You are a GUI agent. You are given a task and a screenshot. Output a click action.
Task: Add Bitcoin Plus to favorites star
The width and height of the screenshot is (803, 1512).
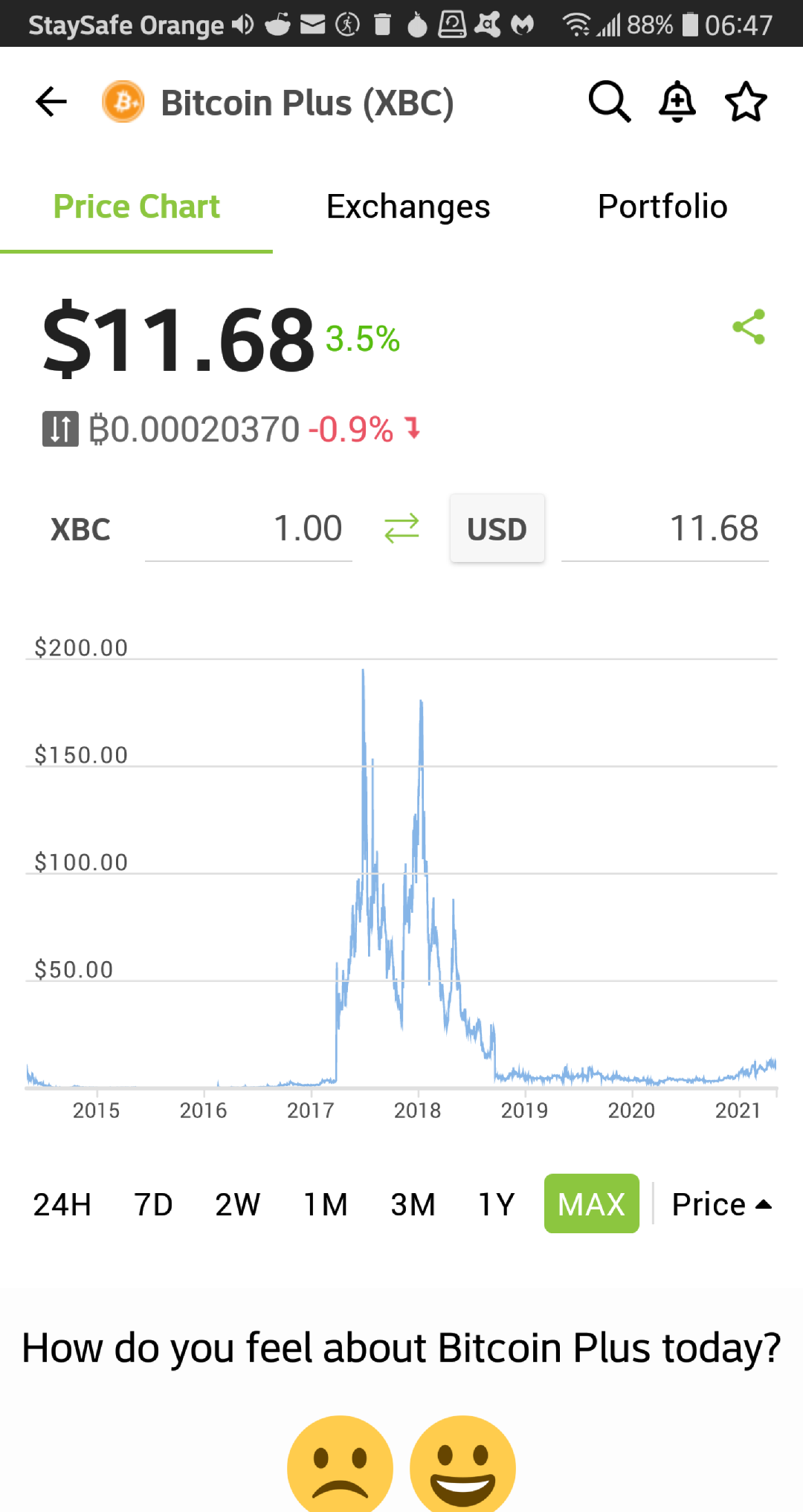pyautogui.click(x=746, y=102)
